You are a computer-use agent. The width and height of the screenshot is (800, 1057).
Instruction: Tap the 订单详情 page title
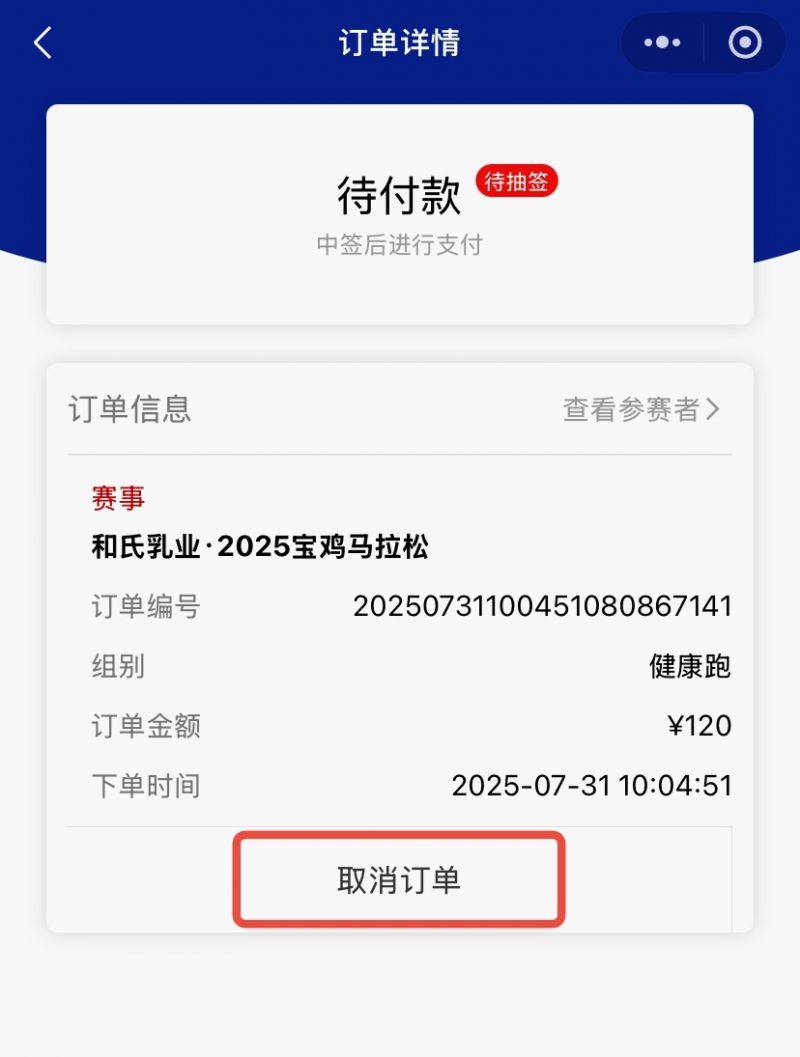pyautogui.click(x=400, y=42)
